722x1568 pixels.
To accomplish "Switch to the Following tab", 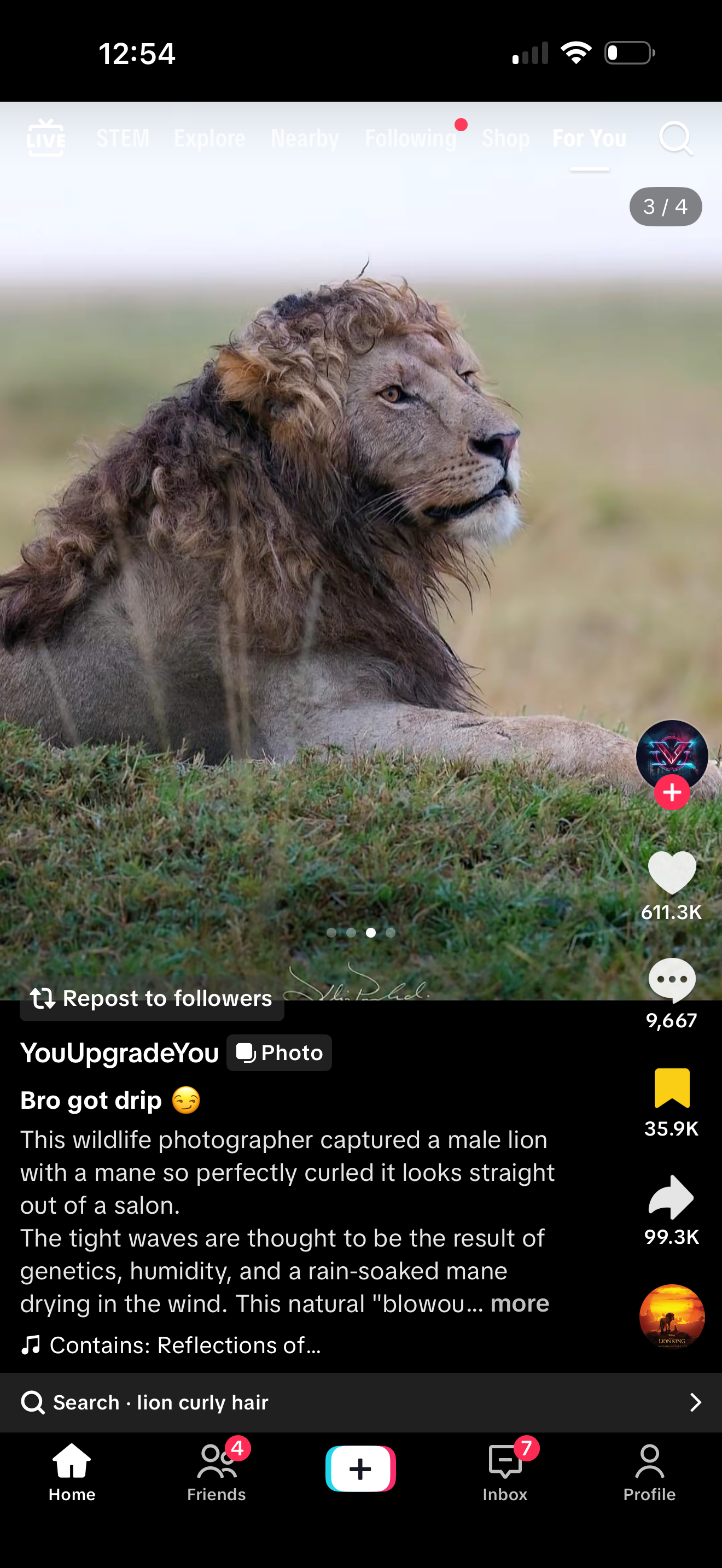I will [411, 138].
